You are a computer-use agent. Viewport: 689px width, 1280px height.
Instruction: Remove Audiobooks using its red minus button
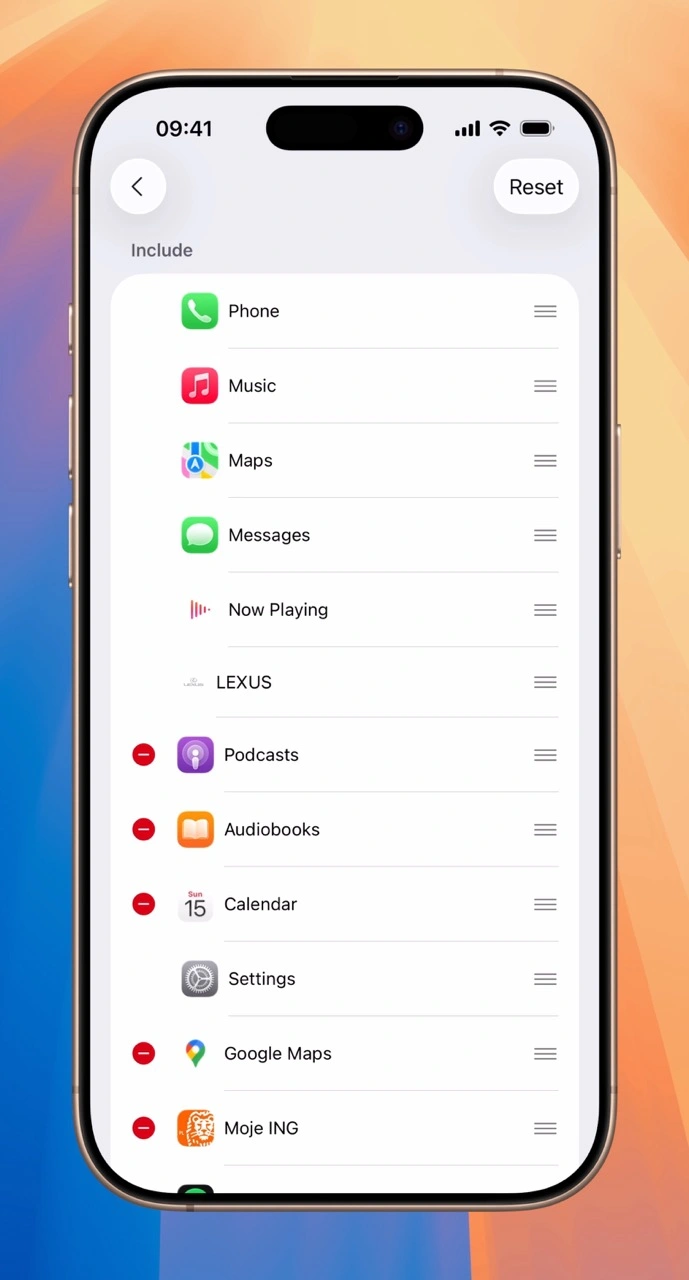pyautogui.click(x=144, y=829)
